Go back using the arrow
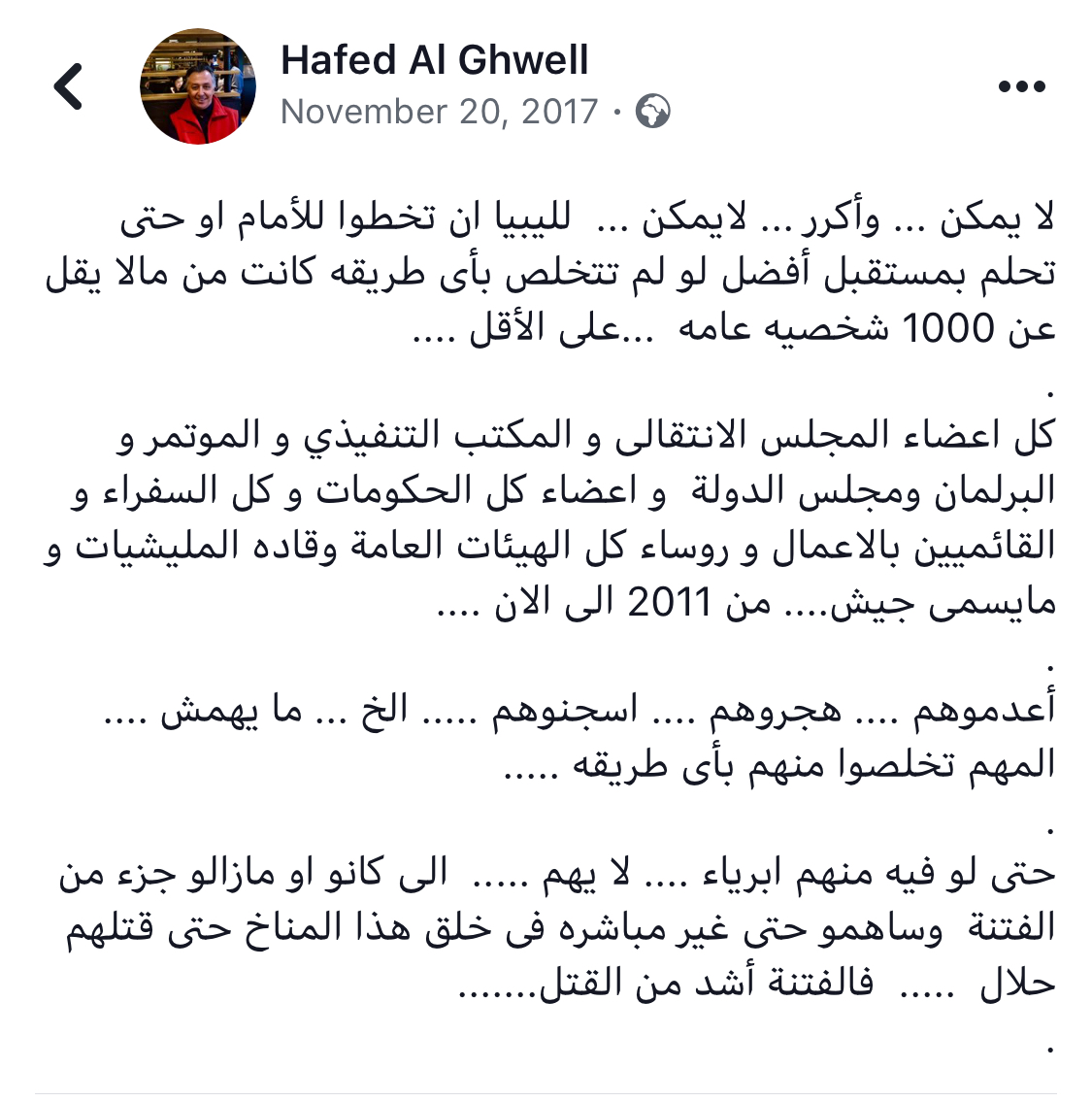Image resolution: width=1092 pixels, height=1102 pixels. coord(69,86)
